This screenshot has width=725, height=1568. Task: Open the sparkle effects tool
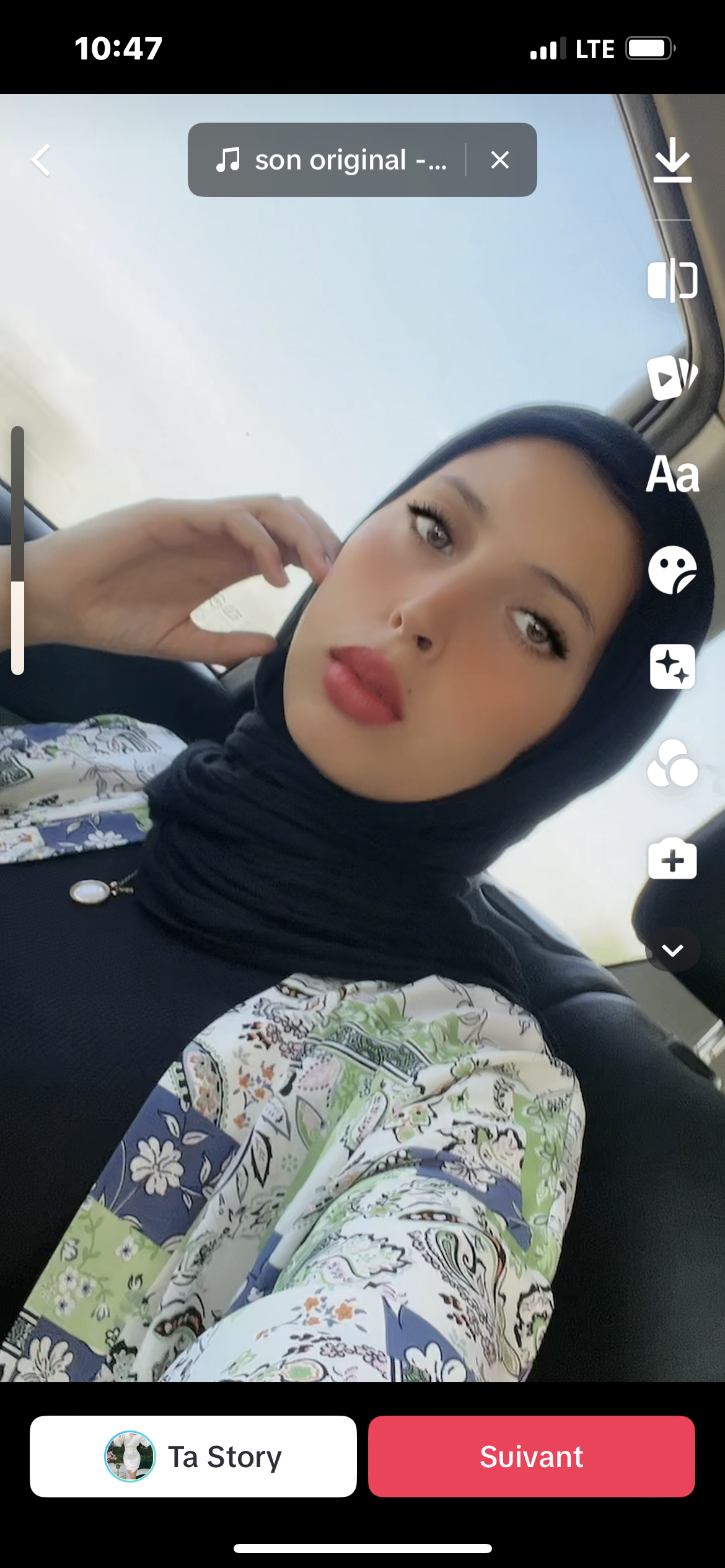672,667
